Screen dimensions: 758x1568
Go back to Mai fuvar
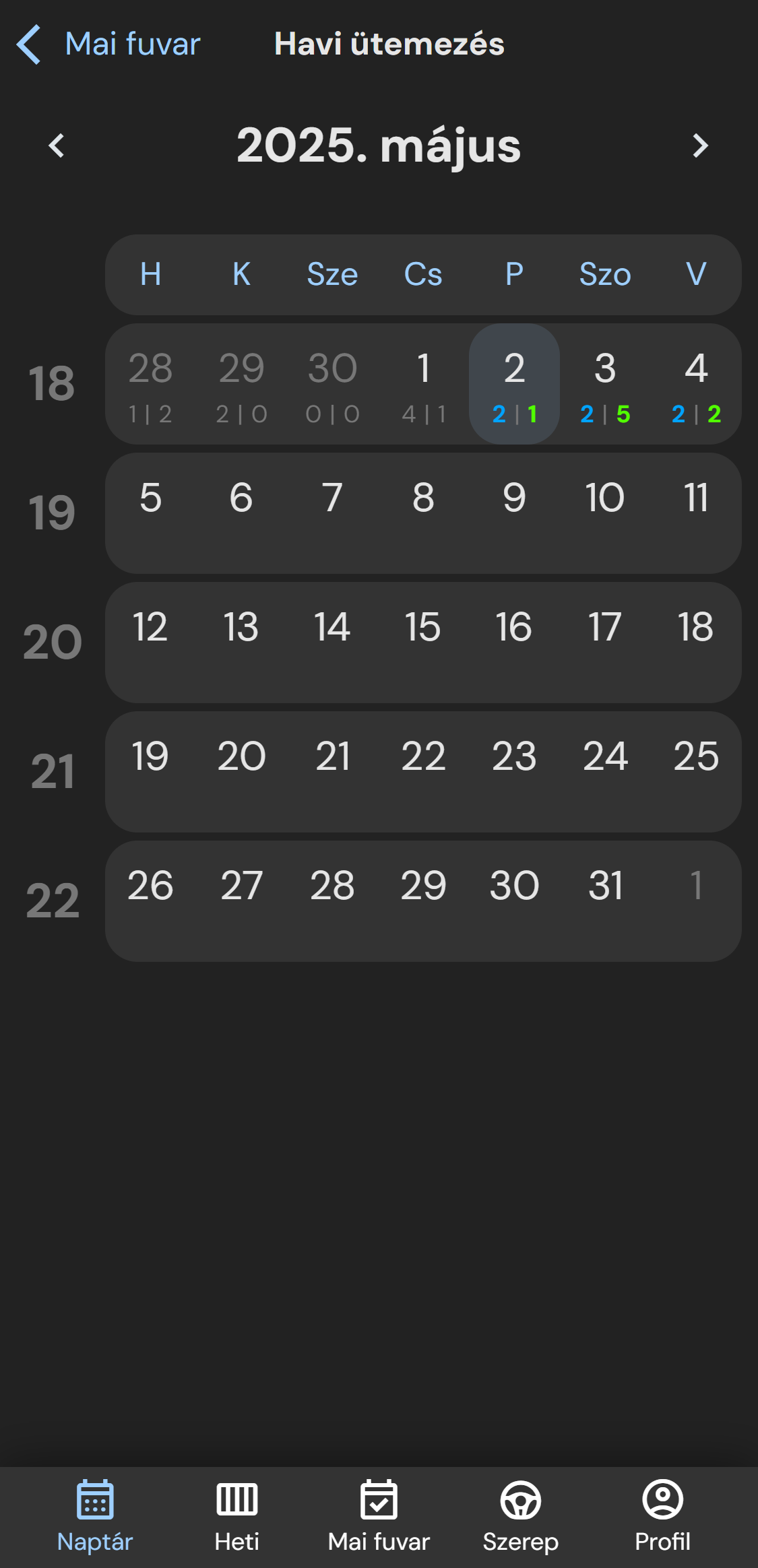click(x=109, y=44)
